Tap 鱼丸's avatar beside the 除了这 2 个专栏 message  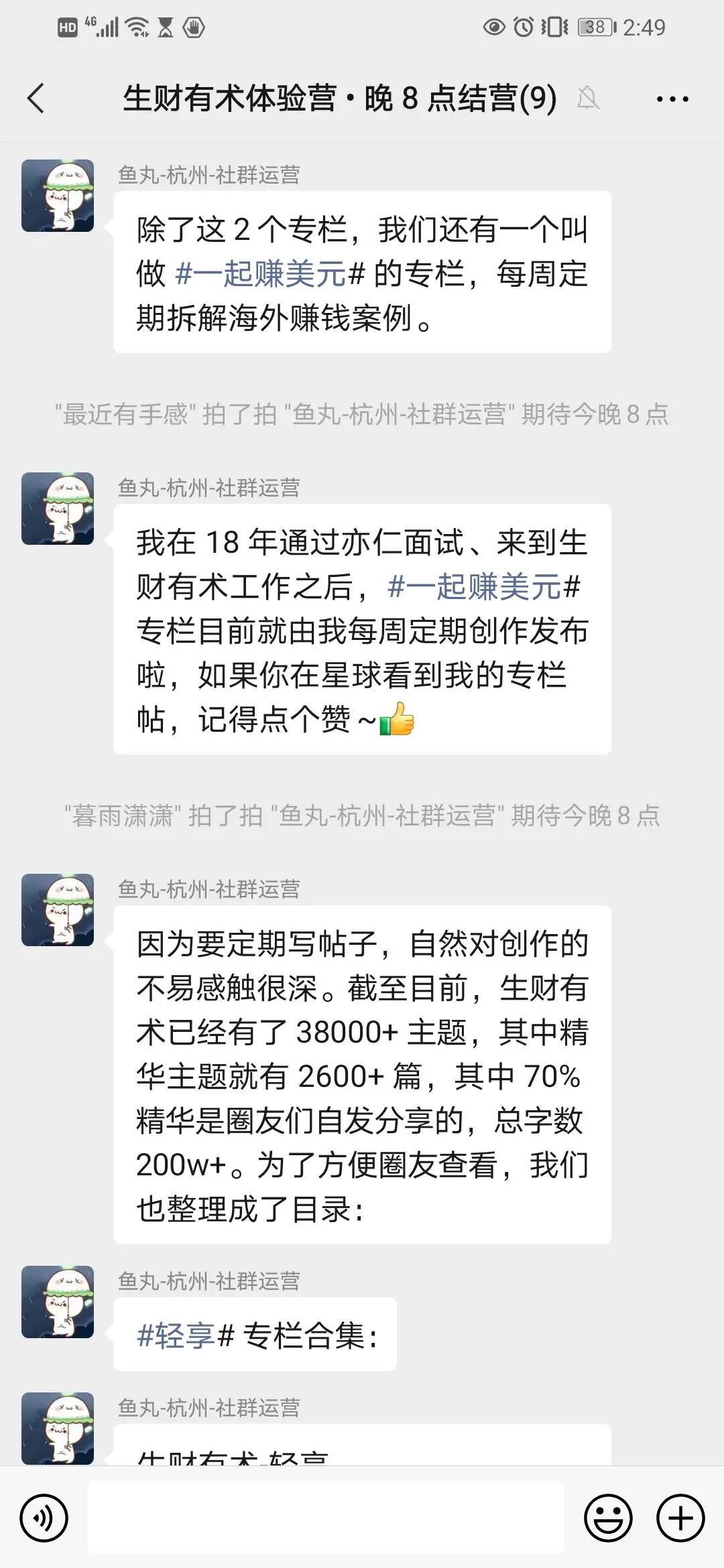tap(58, 196)
